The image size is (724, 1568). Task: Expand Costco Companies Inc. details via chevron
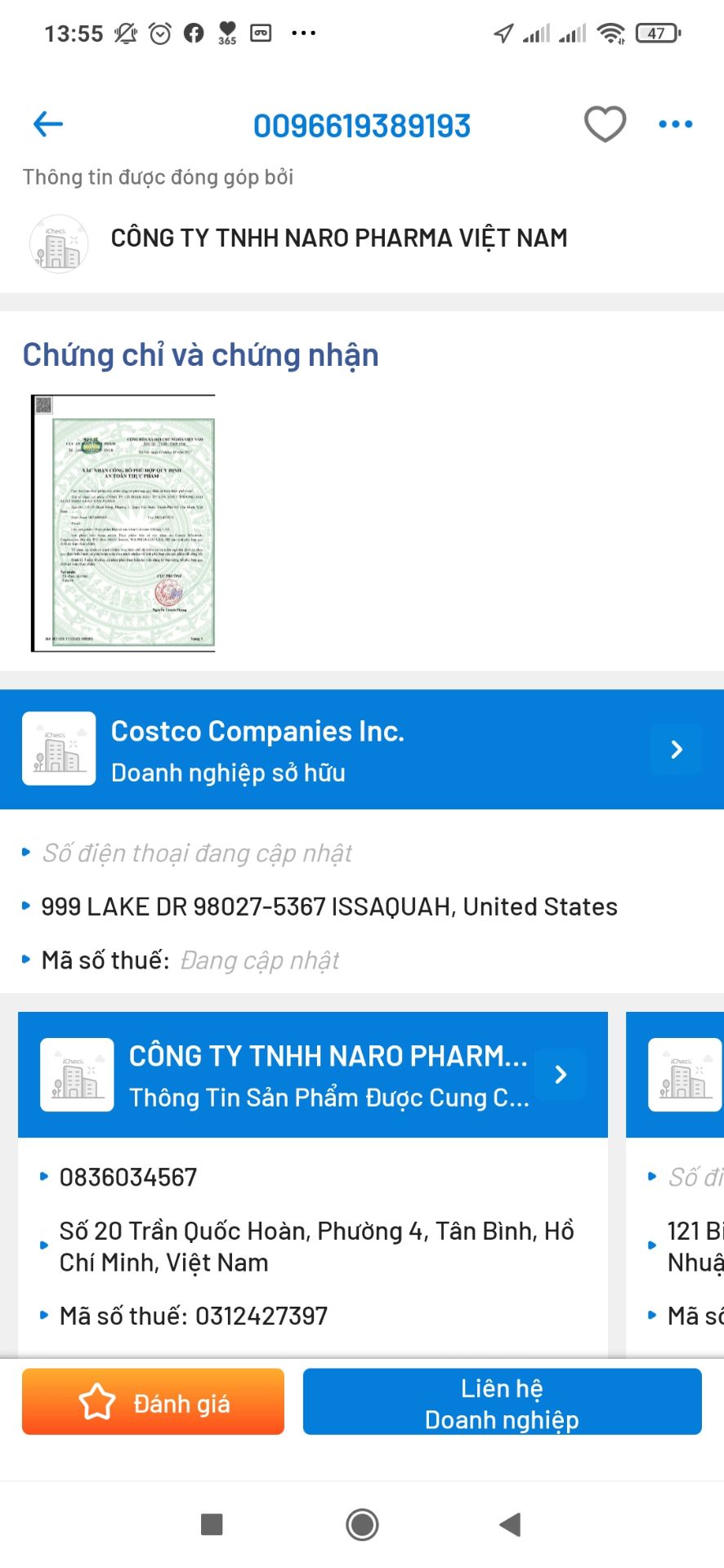tap(676, 749)
